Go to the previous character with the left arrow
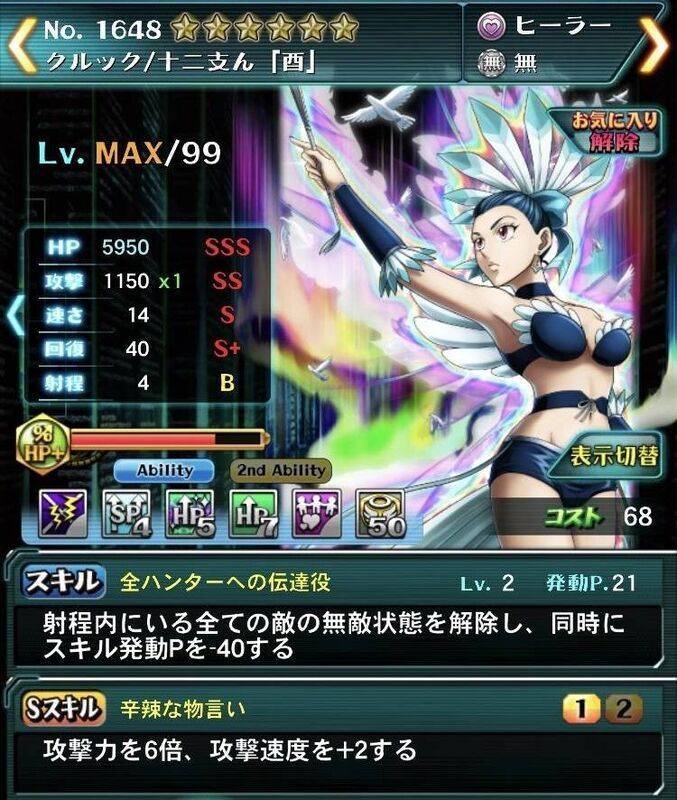Image resolution: width=677 pixels, height=800 pixels. click(x=18, y=41)
